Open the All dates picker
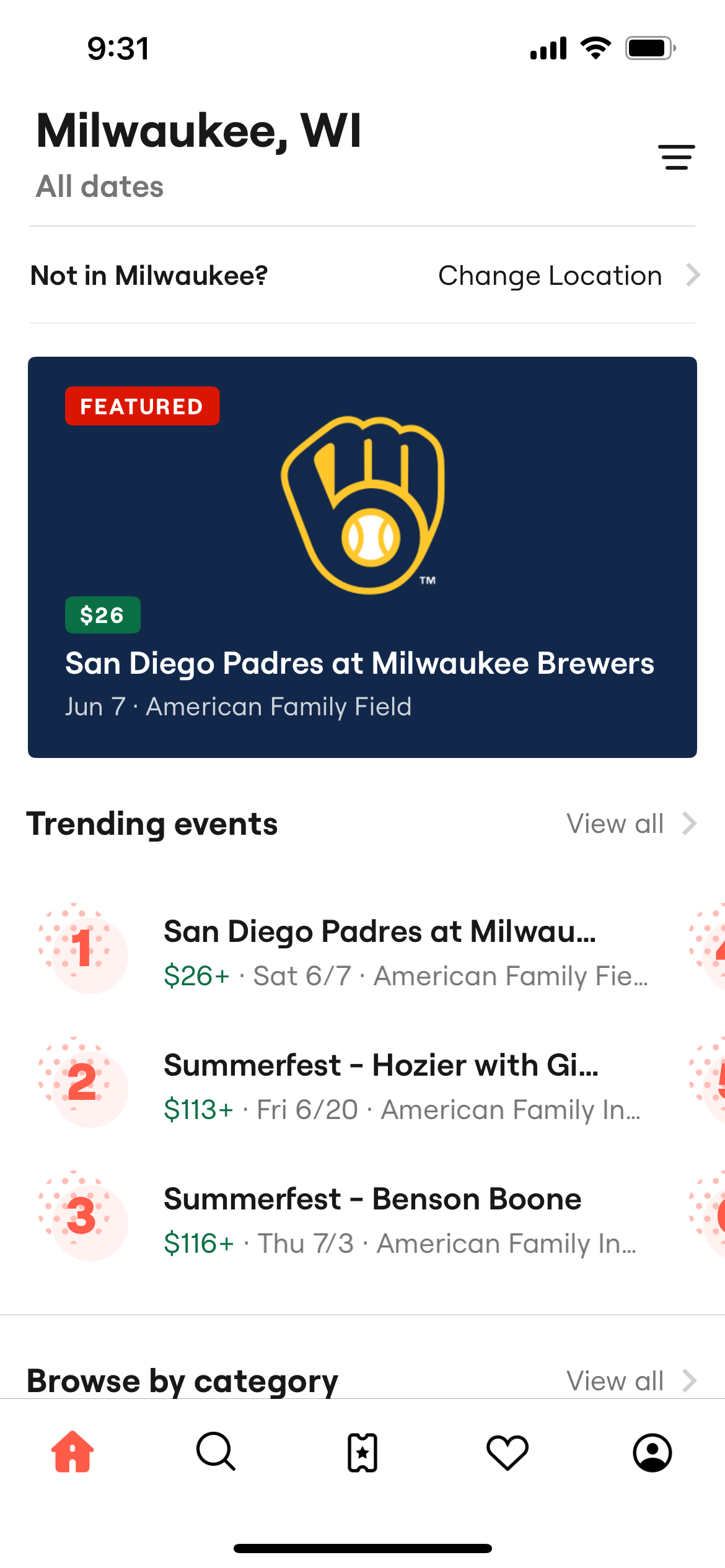The width and height of the screenshot is (725, 1568). point(100,186)
